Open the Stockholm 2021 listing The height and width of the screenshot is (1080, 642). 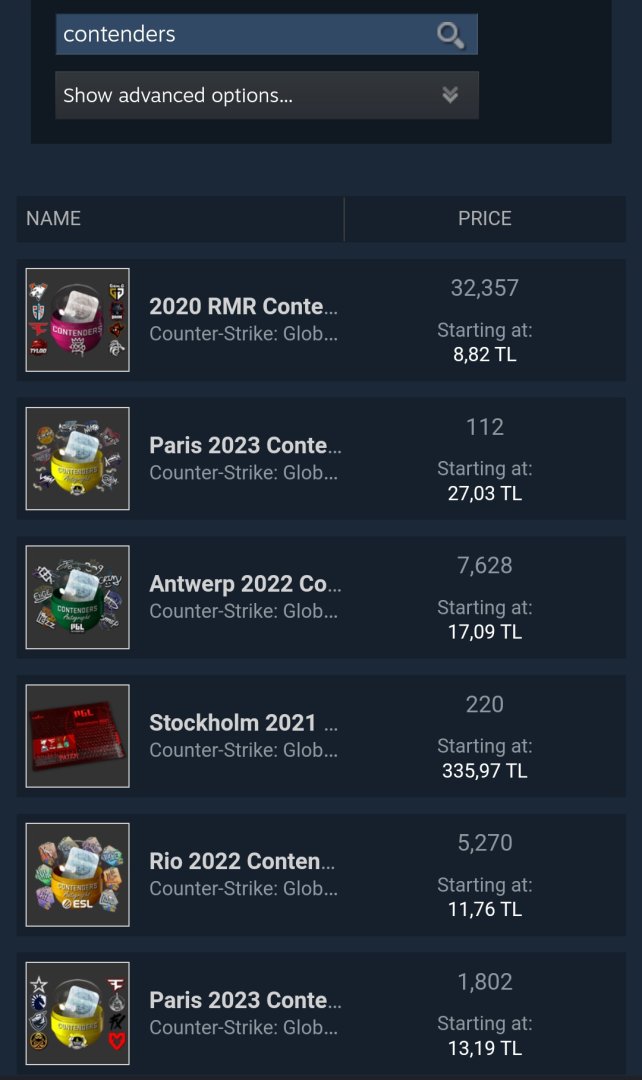(243, 722)
